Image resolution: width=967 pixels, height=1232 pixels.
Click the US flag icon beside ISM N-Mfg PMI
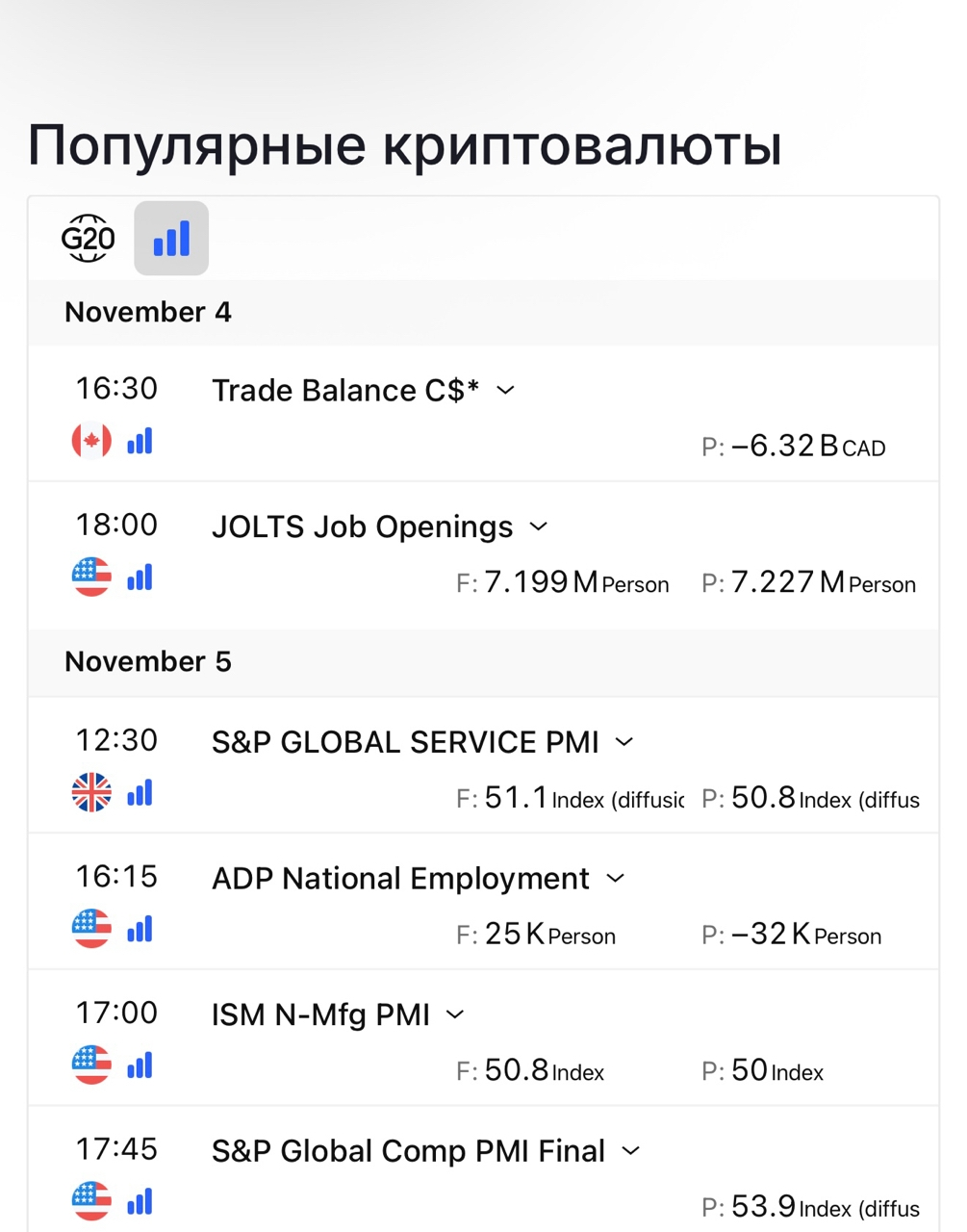tap(90, 1065)
